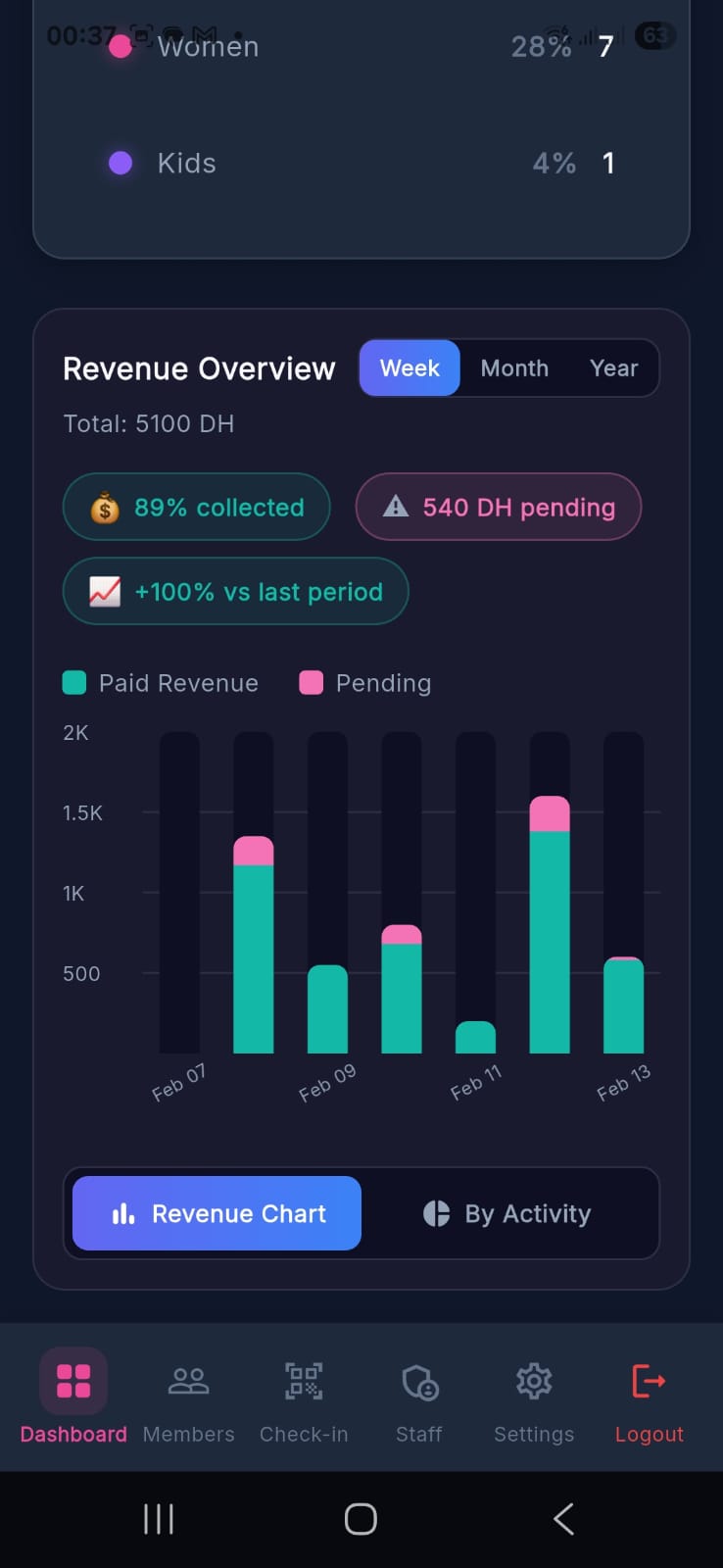Go to the Members tab

(188, 1396)
